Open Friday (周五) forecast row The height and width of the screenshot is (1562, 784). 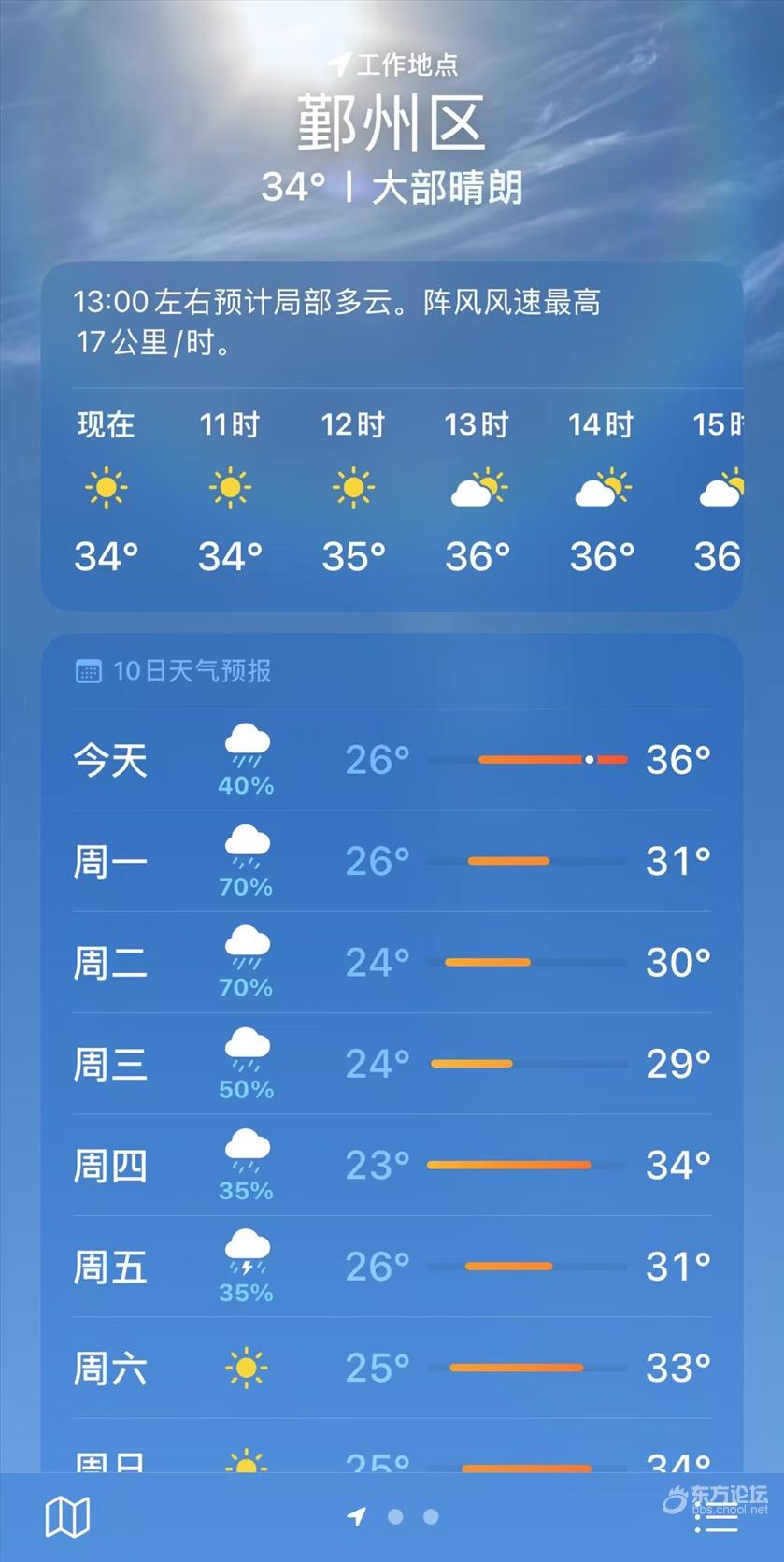pos(392,1267)
